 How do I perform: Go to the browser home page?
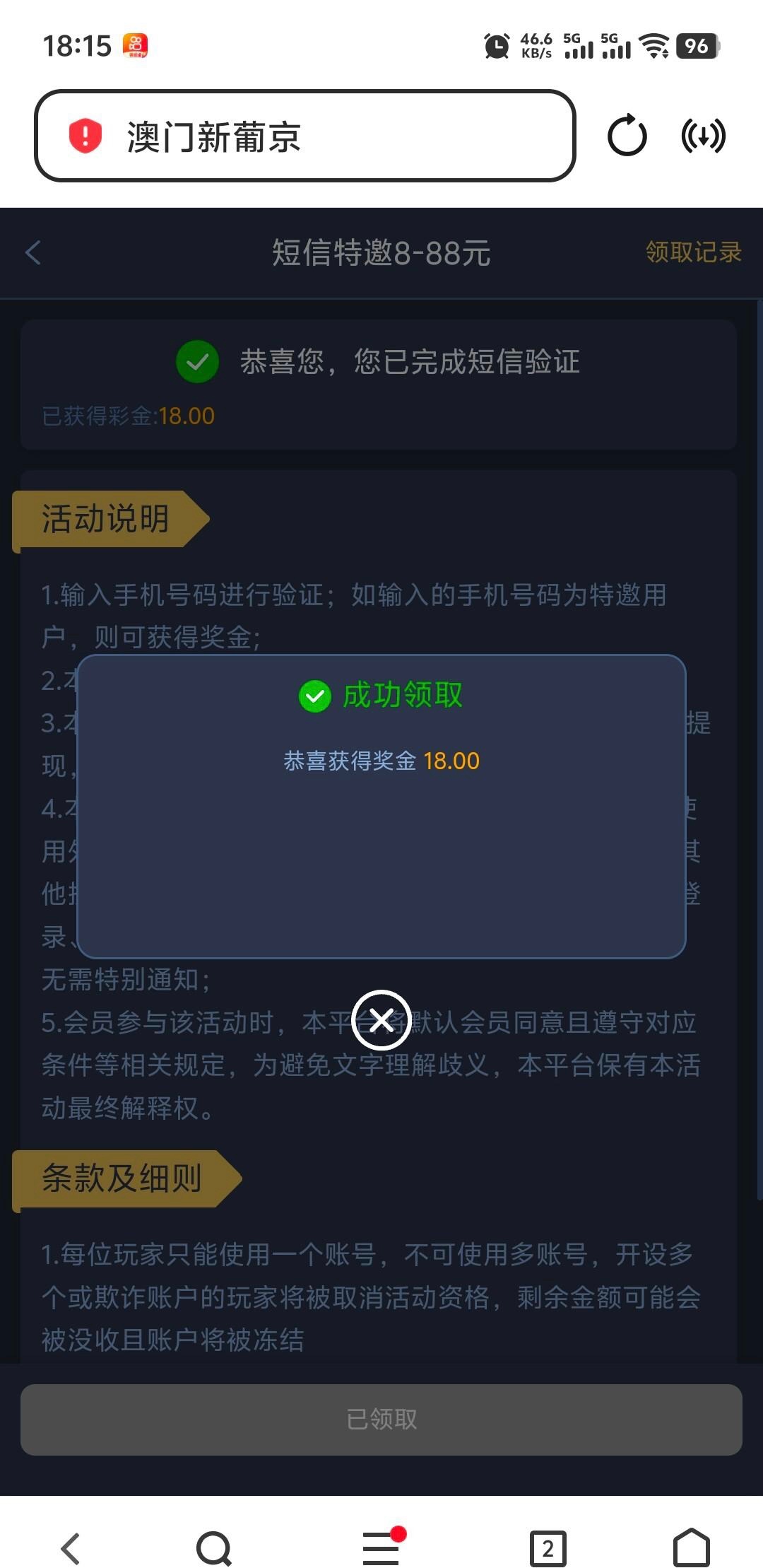pyautogui.click(x=691, y=1547)
